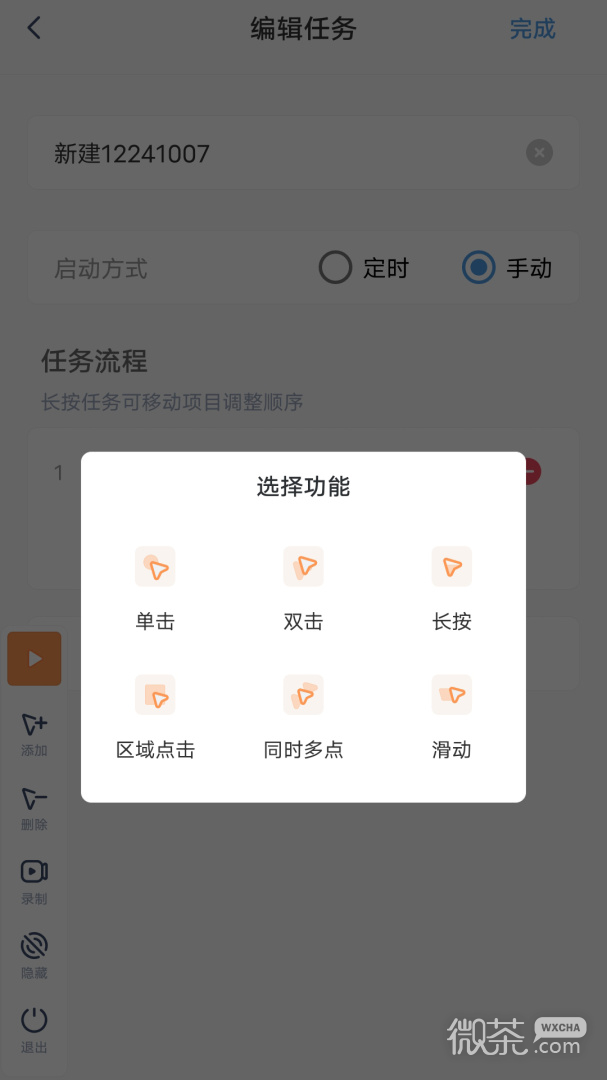Exit via the 退出 power icon

pos(34,1032)
